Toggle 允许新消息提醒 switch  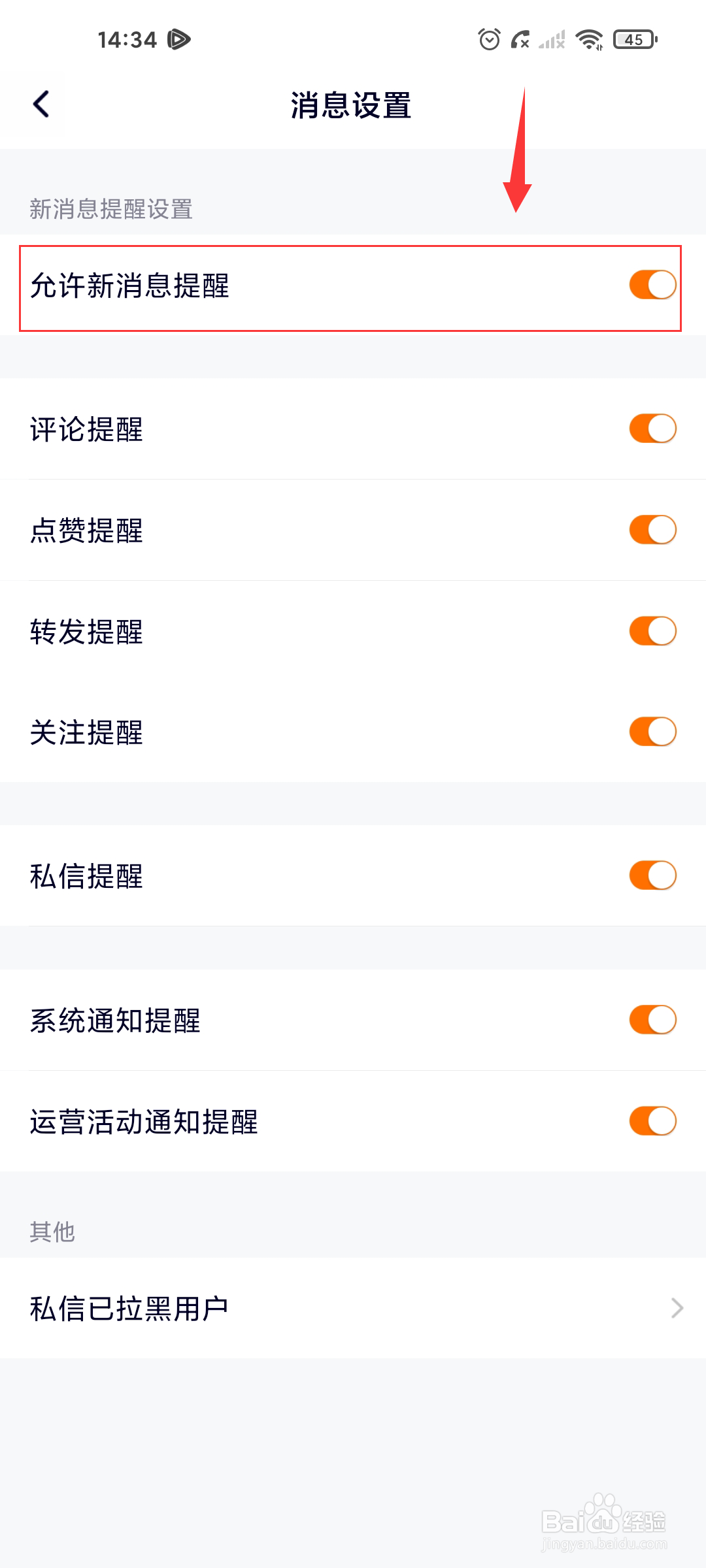pos(652,285)
